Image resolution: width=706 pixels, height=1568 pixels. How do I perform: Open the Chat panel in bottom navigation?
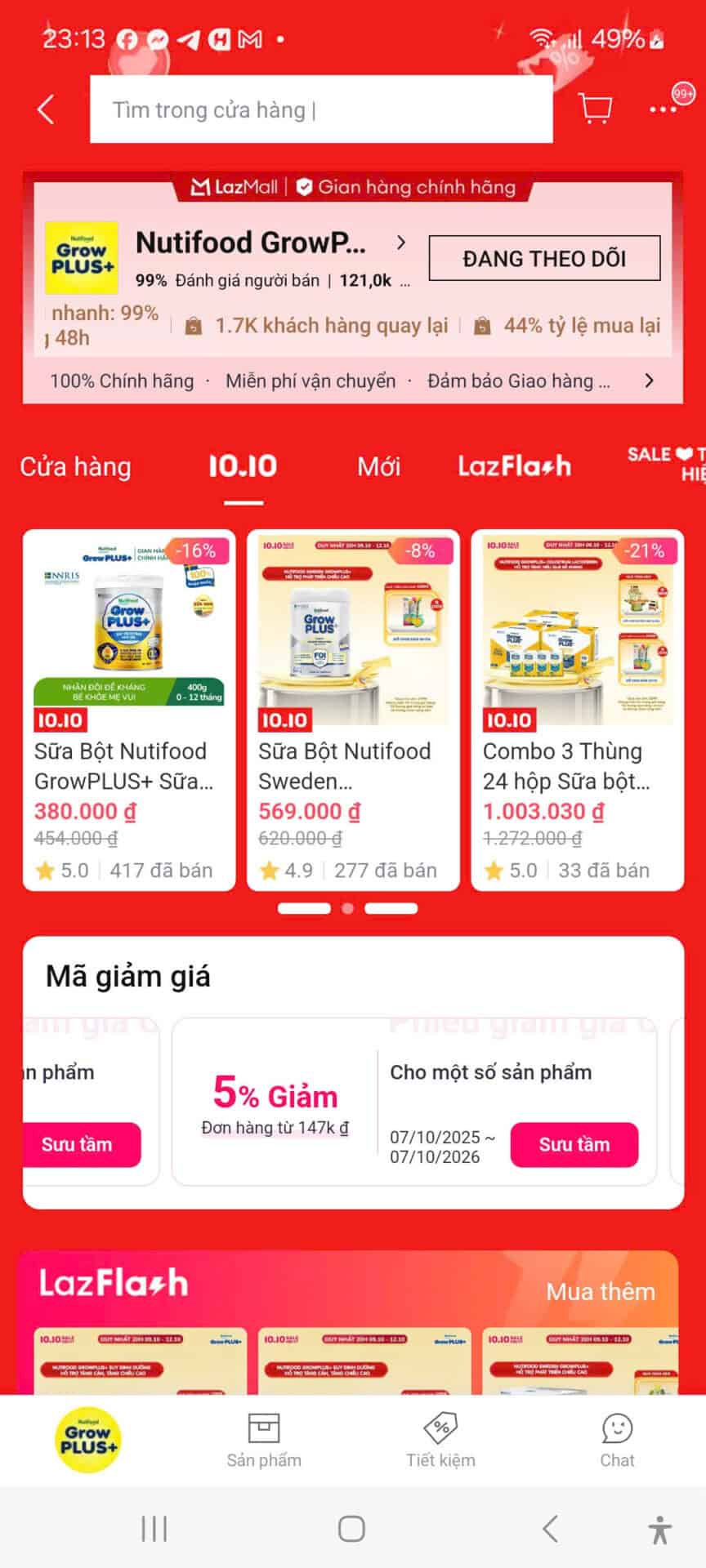pos(617,1441)
